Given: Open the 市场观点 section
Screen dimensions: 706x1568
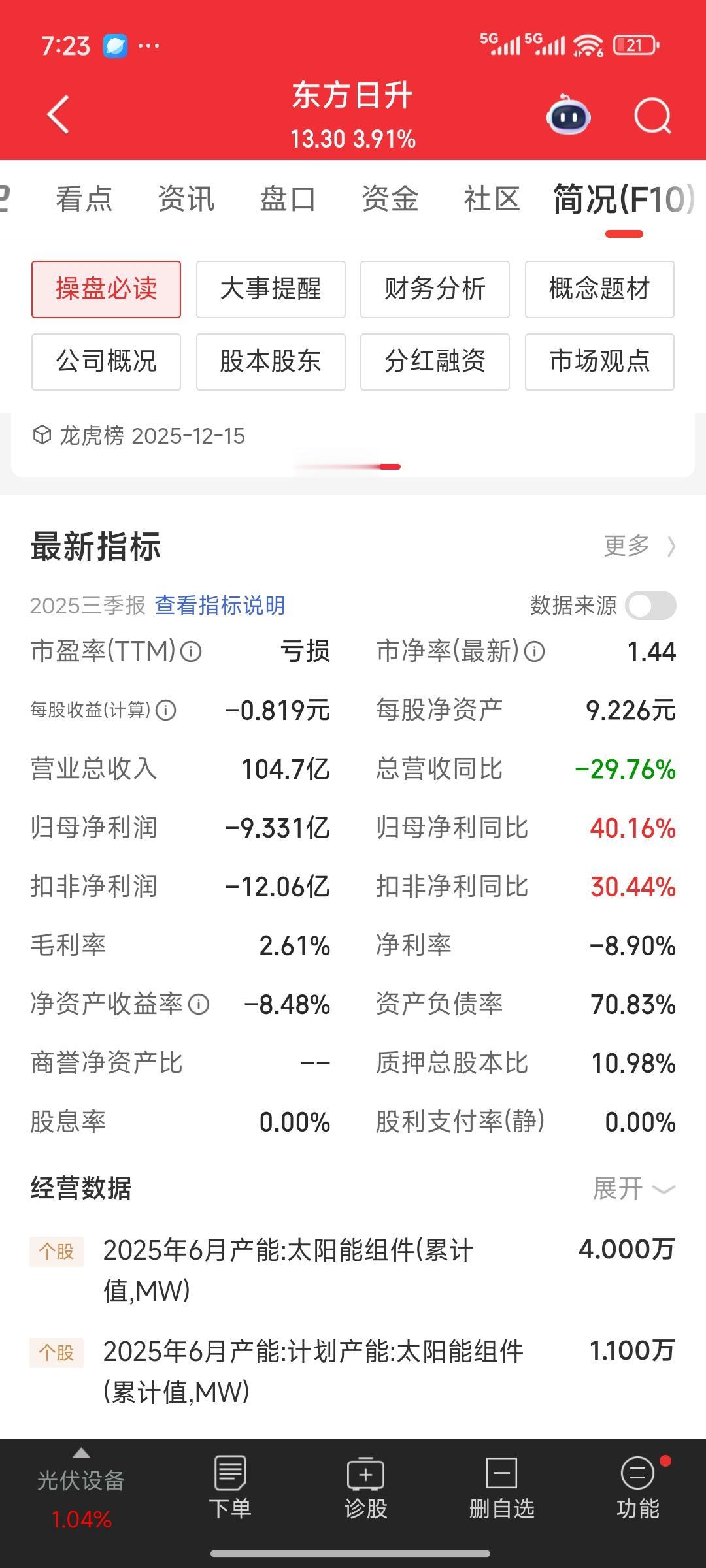Looking at the screenshot, I should tap(599, 362).
